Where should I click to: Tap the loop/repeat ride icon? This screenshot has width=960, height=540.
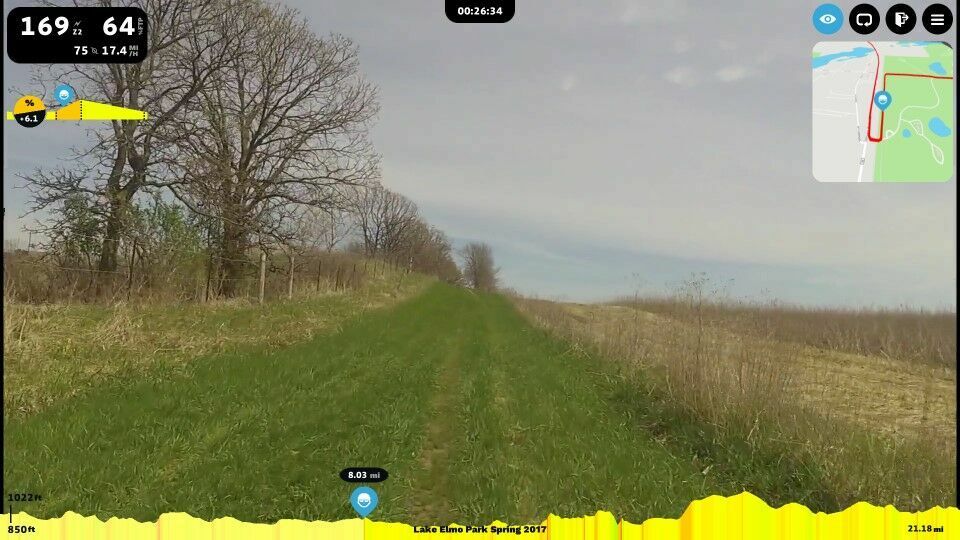tap(864, 19)
